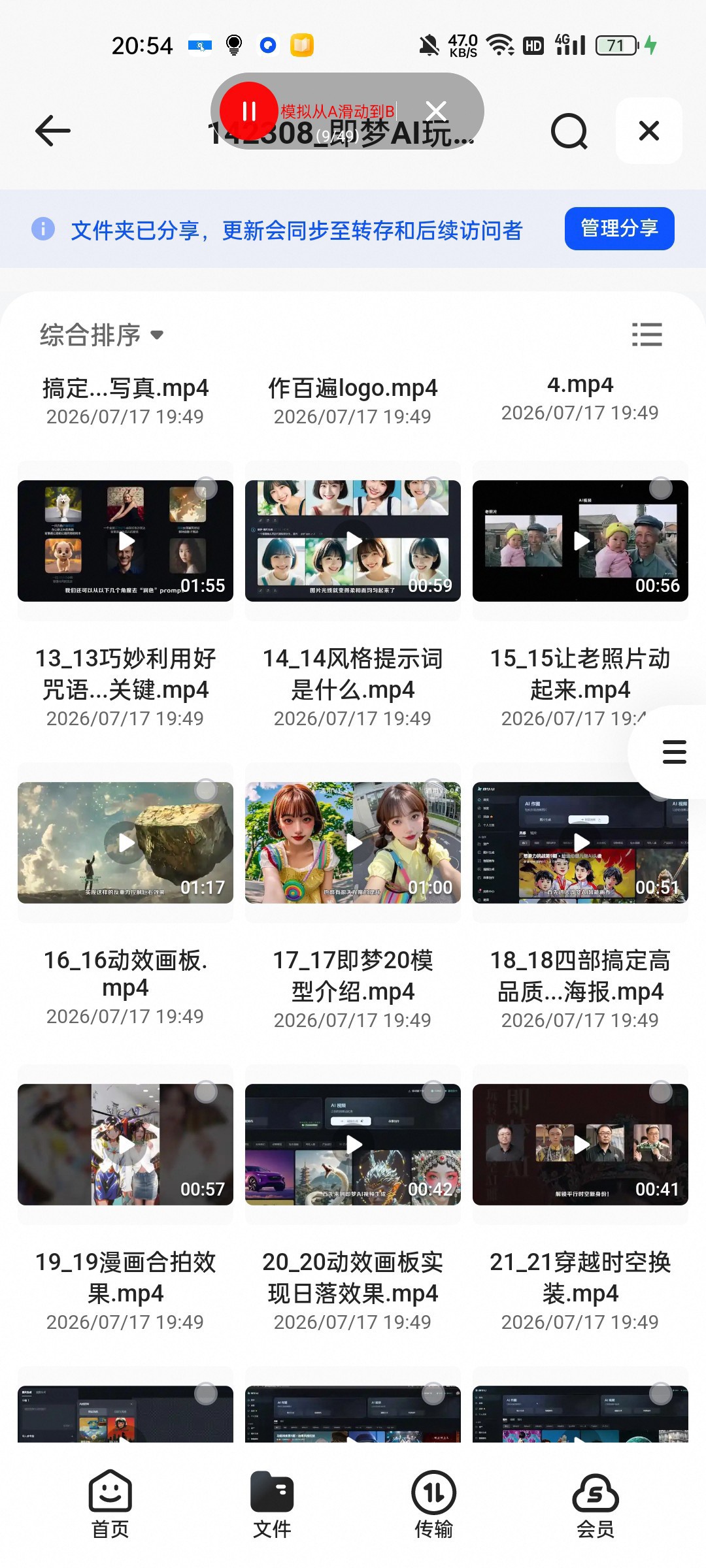Expand the 综合排序 sort dropdown
Viewport: 706px width, 1568px height.
pyautogui.click(x=101, y=335)
